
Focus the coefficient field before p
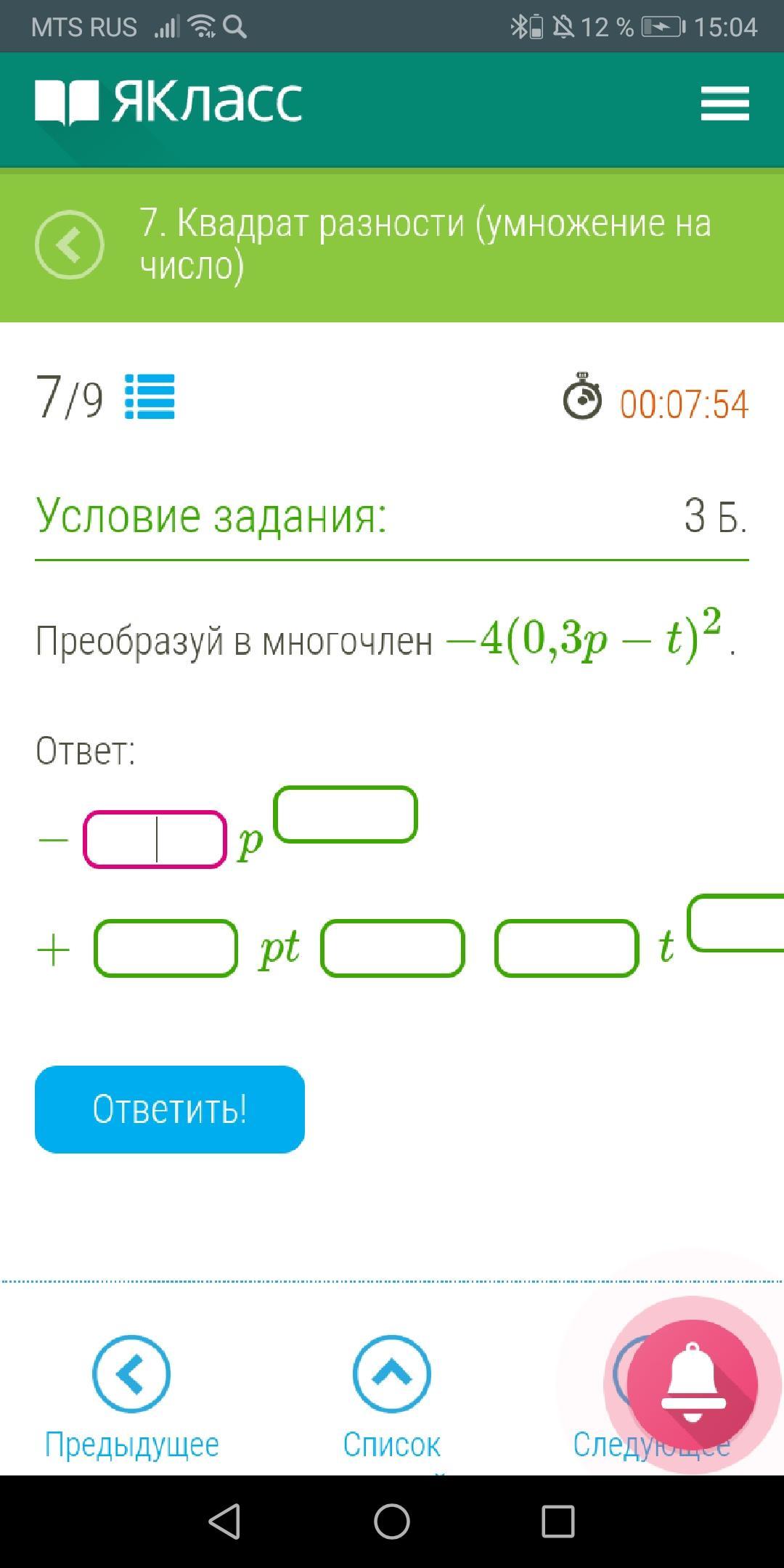click(x=155, y=840)
